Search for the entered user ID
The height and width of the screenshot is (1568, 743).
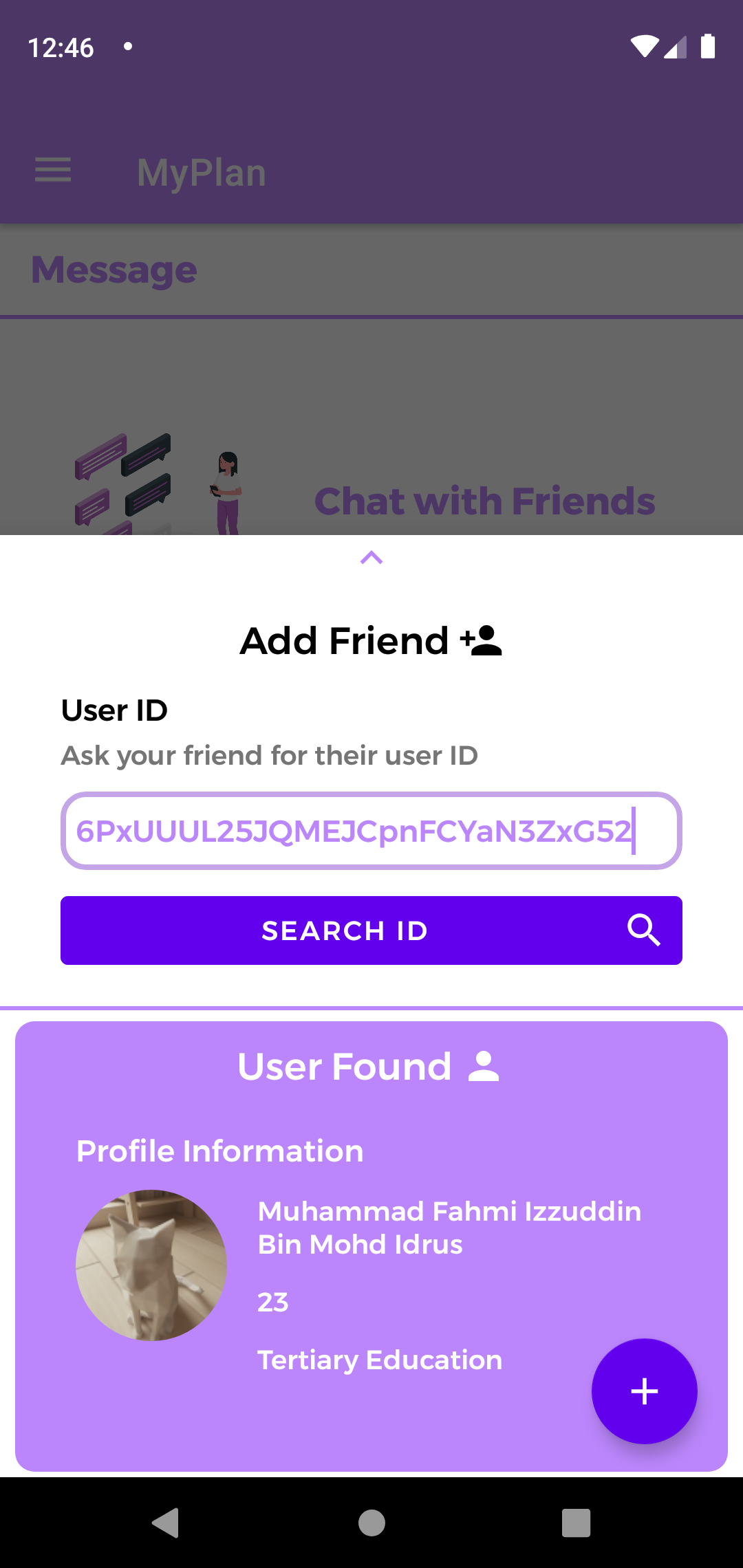pyautogui.click(x=371, y=930)
